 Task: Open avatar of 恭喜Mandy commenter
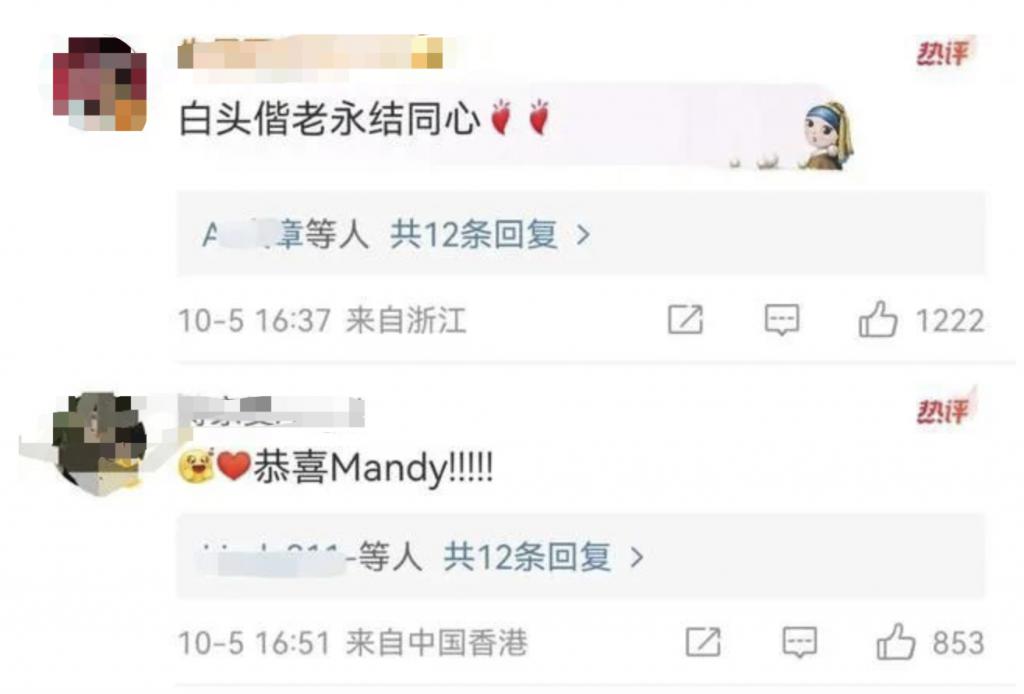pos(99,440)
